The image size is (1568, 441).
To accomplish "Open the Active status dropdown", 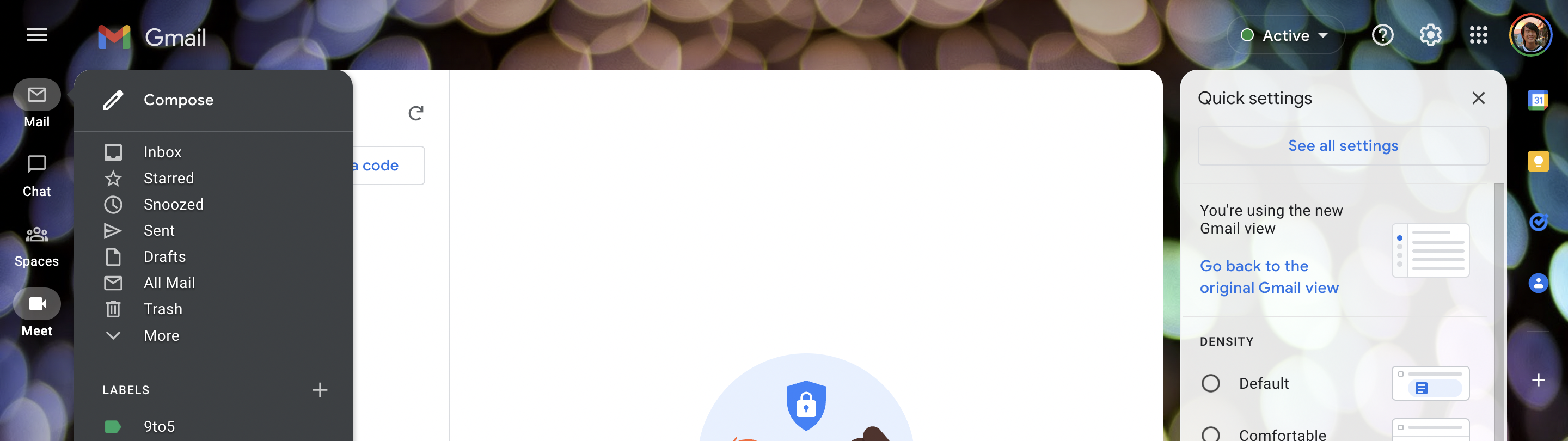I will [1285, 35].
